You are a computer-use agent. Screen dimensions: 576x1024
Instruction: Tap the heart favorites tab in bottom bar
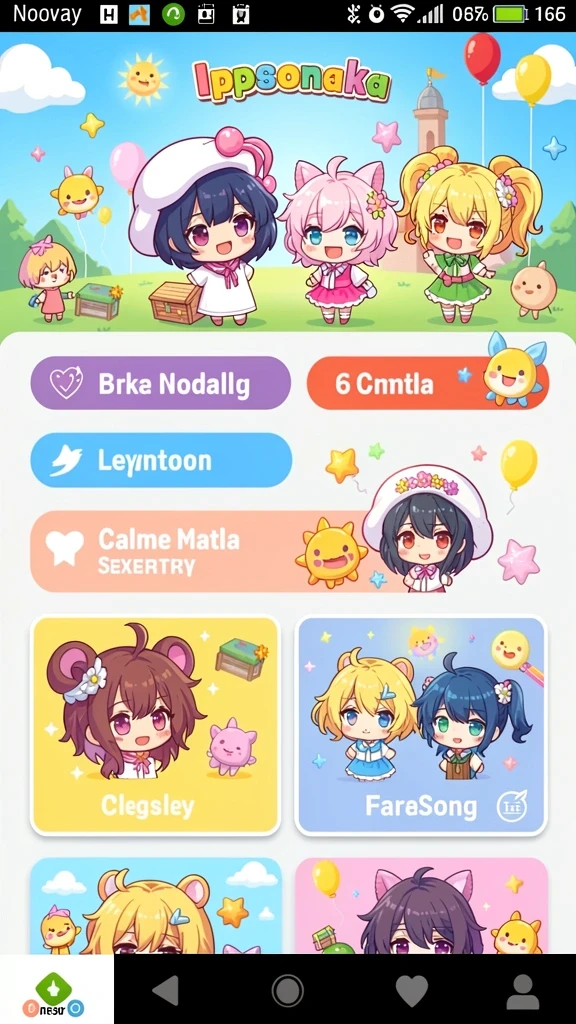411,990
